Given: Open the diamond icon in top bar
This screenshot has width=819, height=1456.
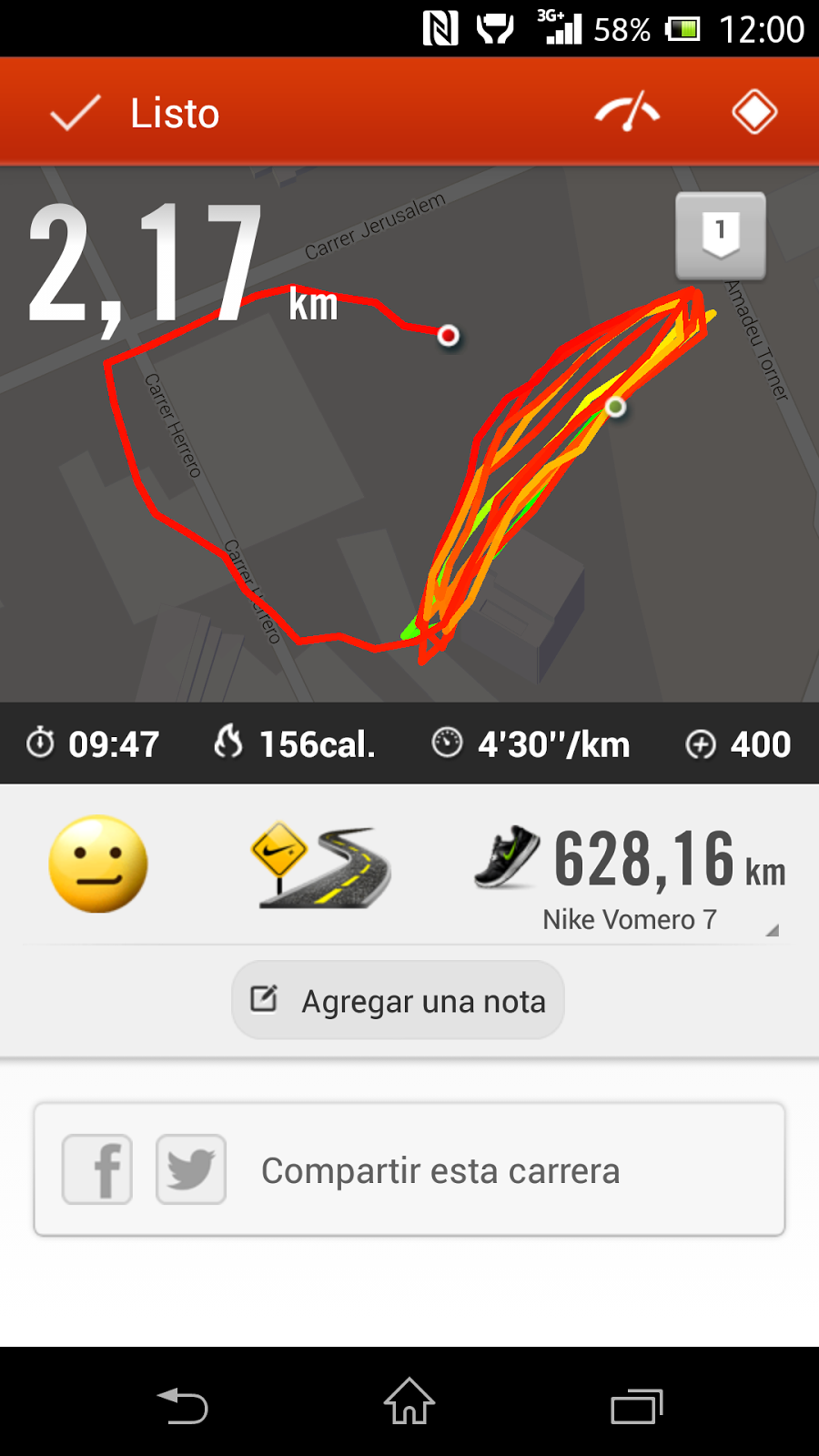Looking at the screenshot, I should click(754, 112).
